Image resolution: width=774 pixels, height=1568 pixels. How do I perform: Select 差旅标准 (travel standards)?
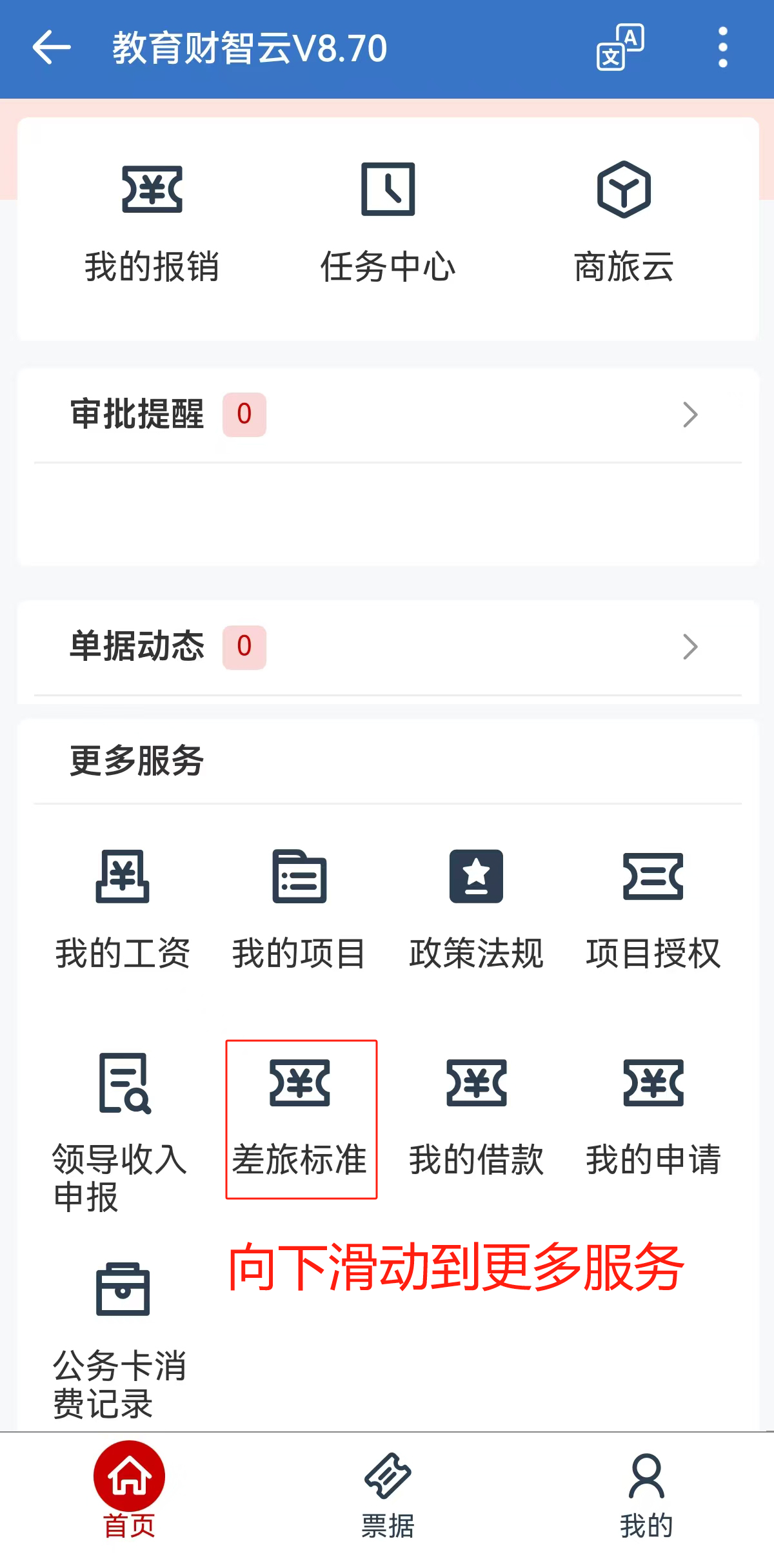click(x=301, y=1119)
